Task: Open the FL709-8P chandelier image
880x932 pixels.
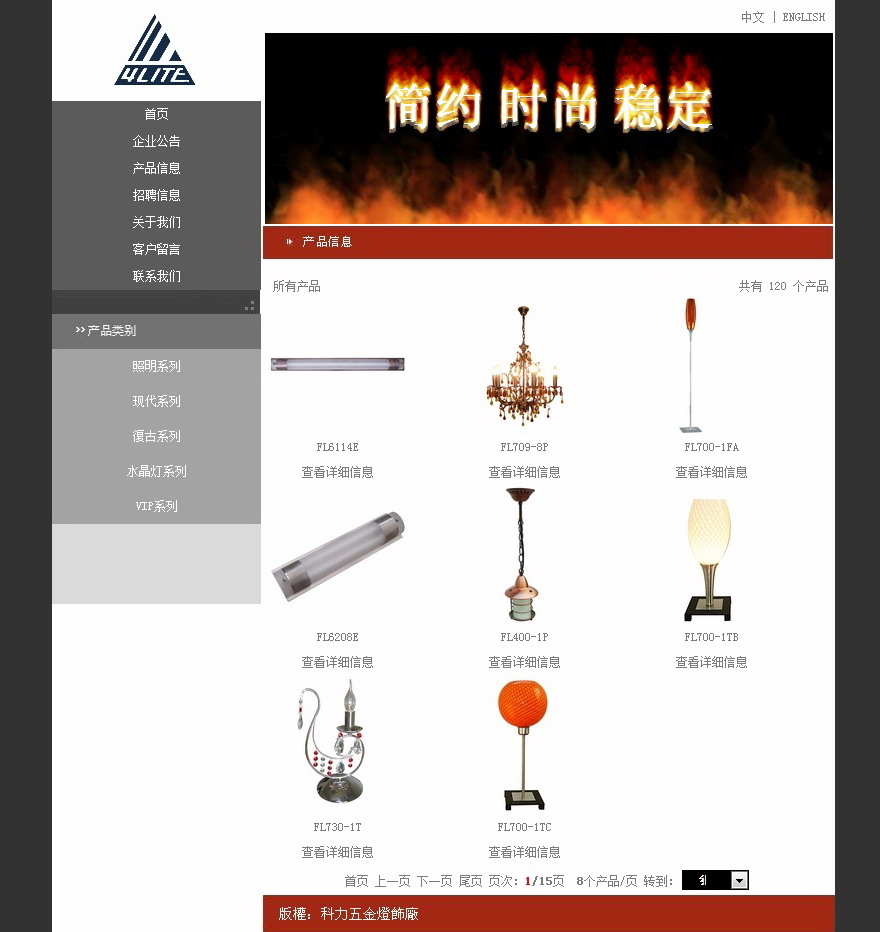Action: [x=524, y=365]
